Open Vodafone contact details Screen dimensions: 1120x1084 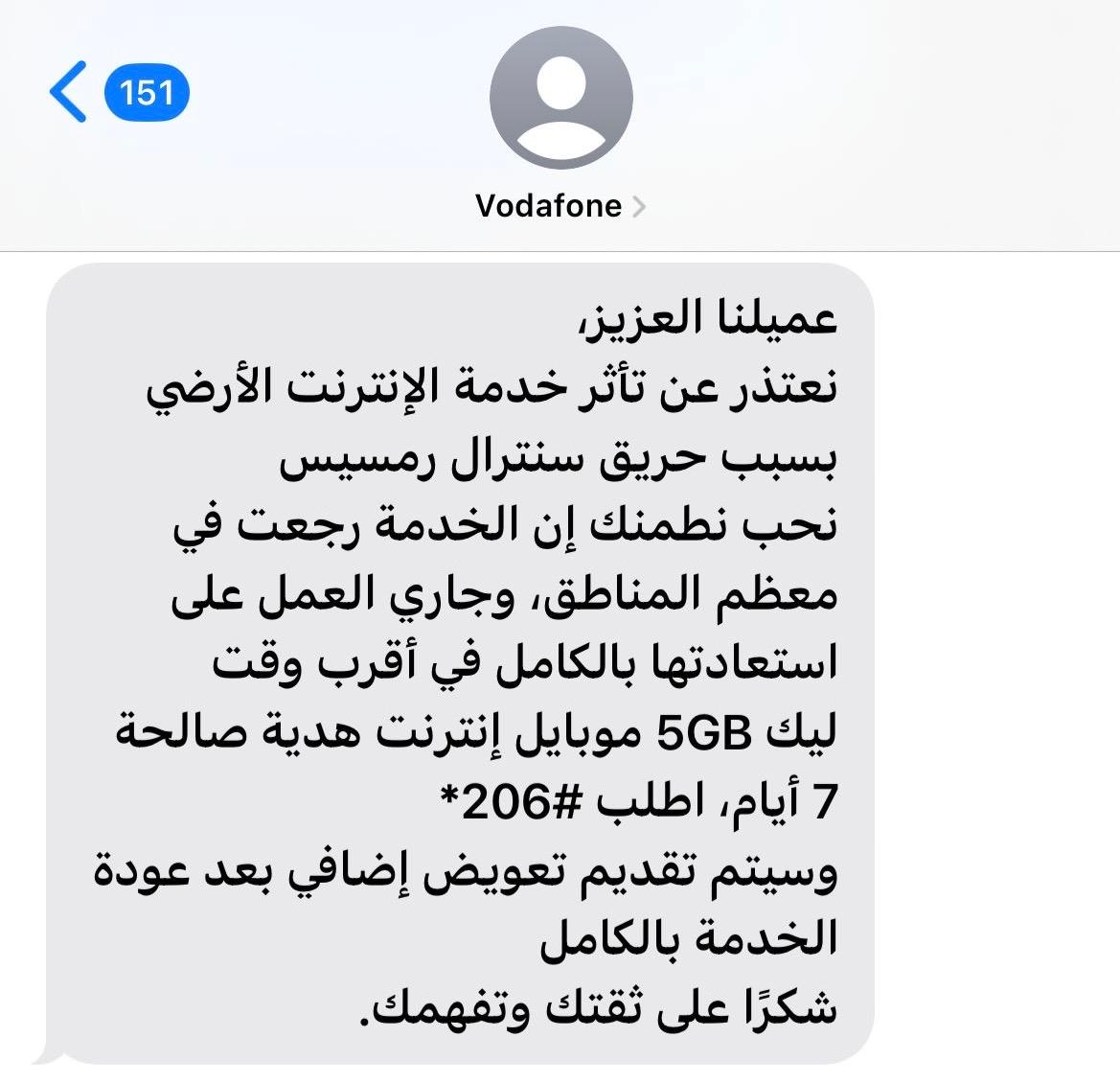[x=560, y=205]
